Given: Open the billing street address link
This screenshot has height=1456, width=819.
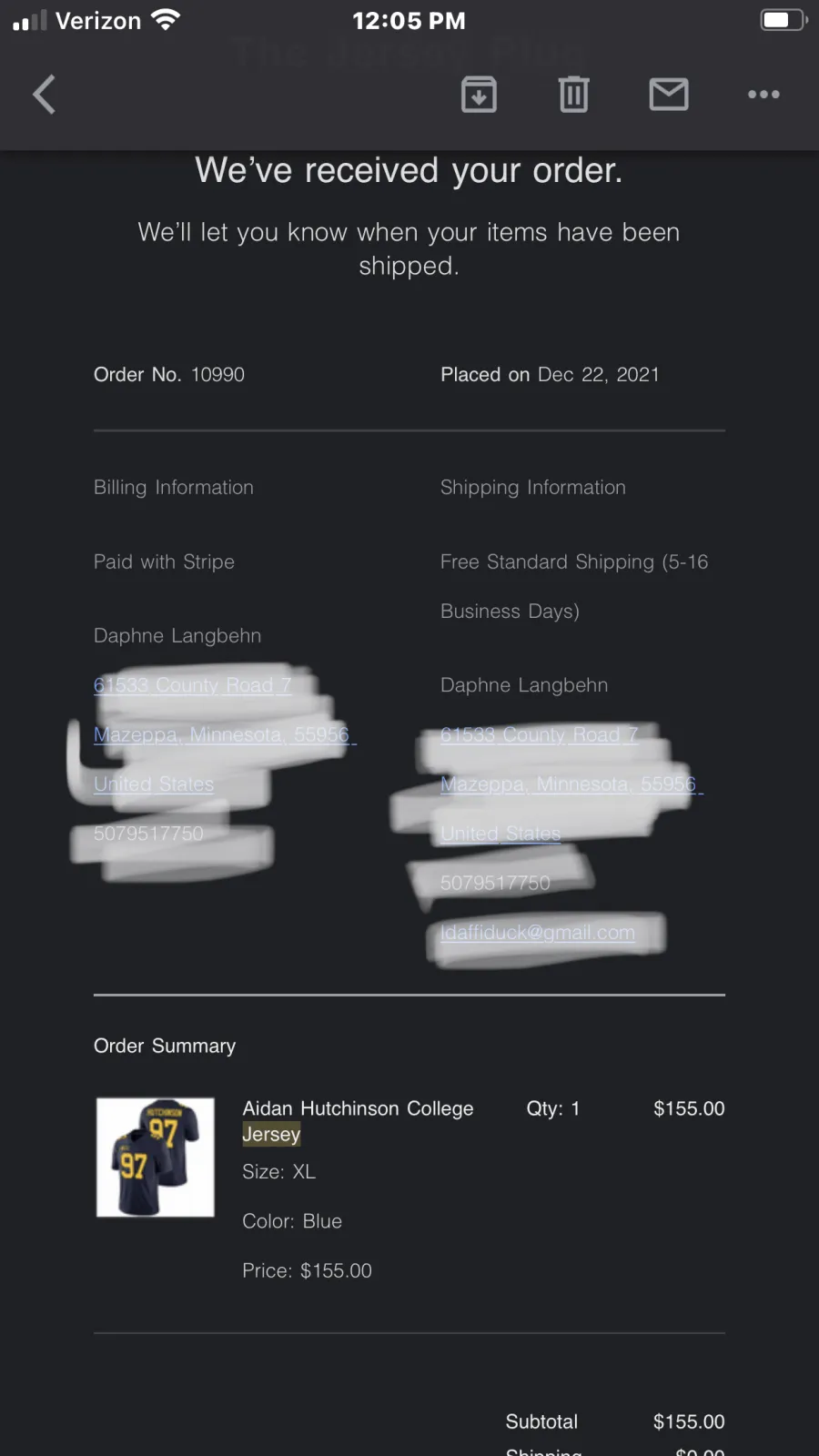Looking at the screenshot, I should [192, 685].
